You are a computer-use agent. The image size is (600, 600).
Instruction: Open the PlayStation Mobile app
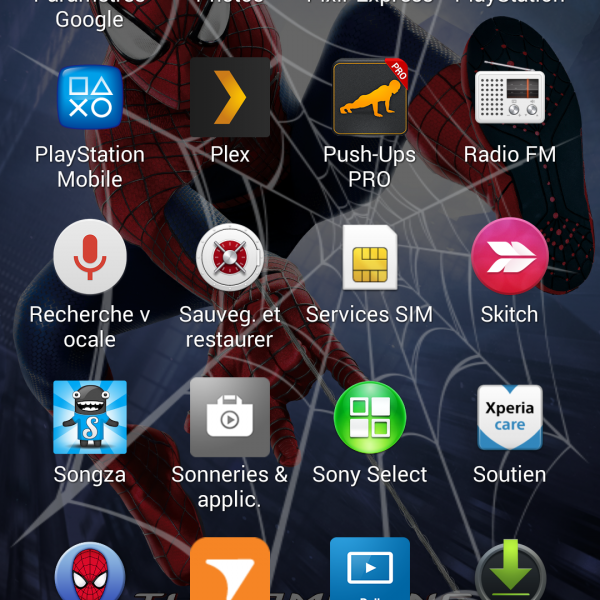[x=90, y=97]
